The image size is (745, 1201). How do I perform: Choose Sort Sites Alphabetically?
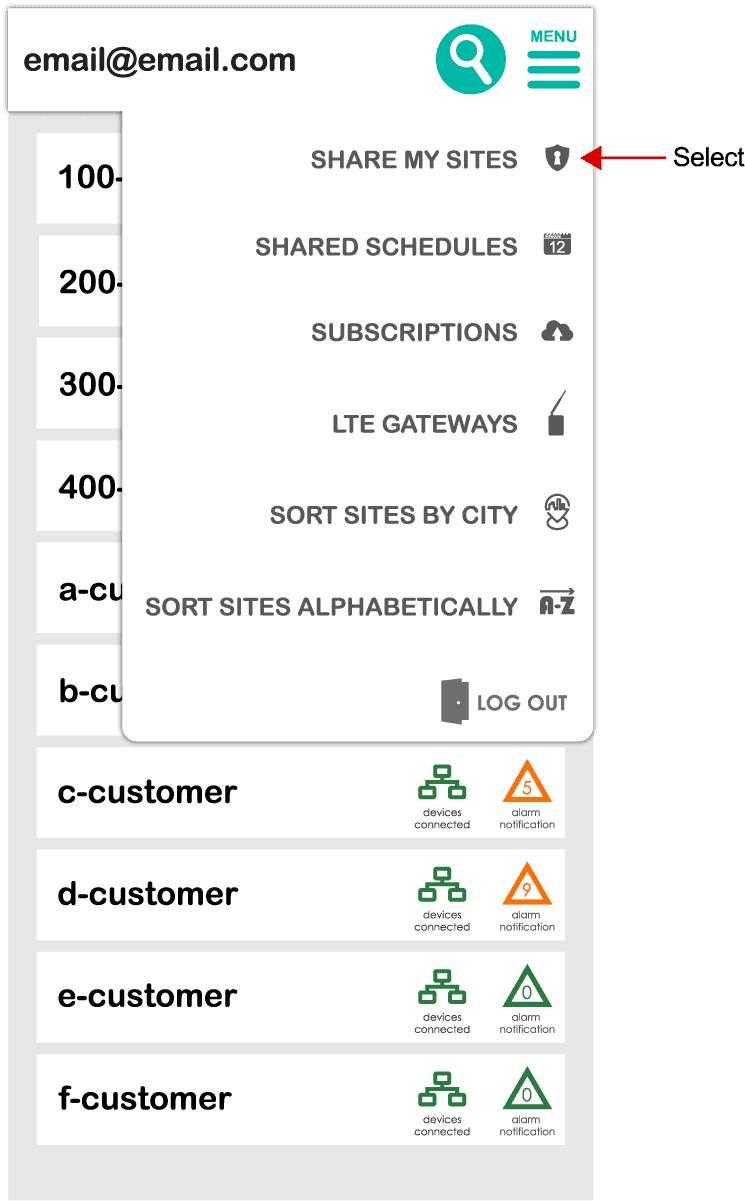click(360, 606)
